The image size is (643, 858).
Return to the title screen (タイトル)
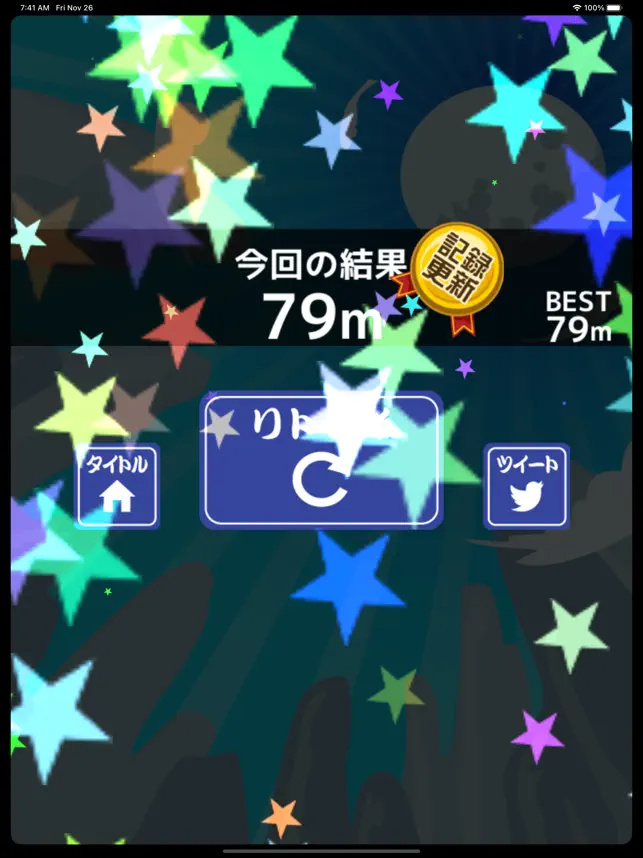click(x=117, y=486)
